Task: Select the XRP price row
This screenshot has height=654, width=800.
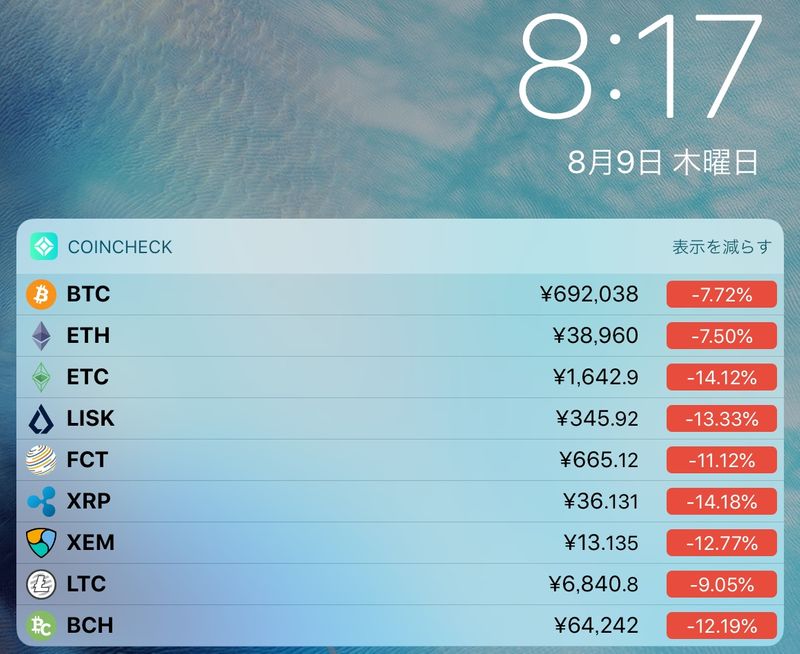Action: (x=400, y=501)
